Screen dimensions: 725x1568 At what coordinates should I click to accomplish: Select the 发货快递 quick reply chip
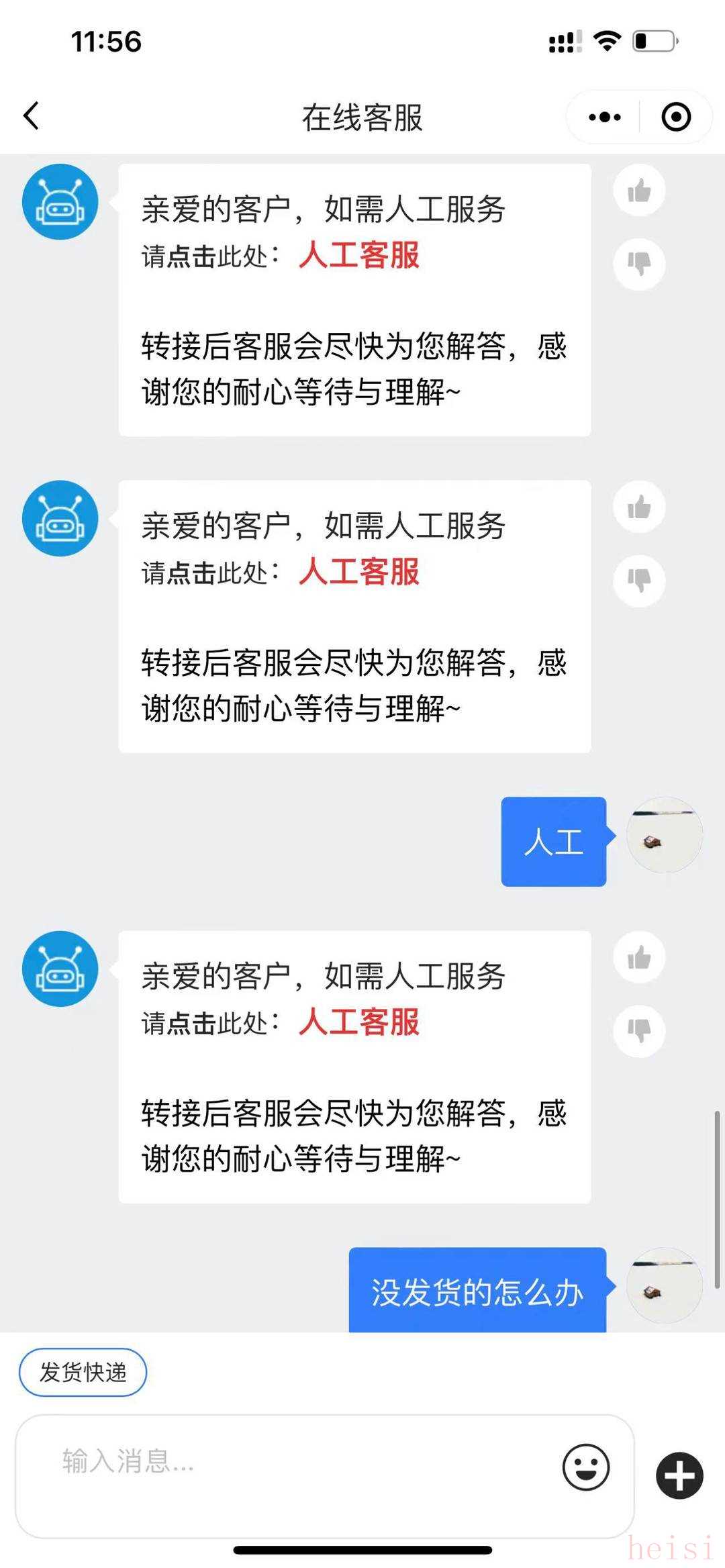click(83, 1372)
